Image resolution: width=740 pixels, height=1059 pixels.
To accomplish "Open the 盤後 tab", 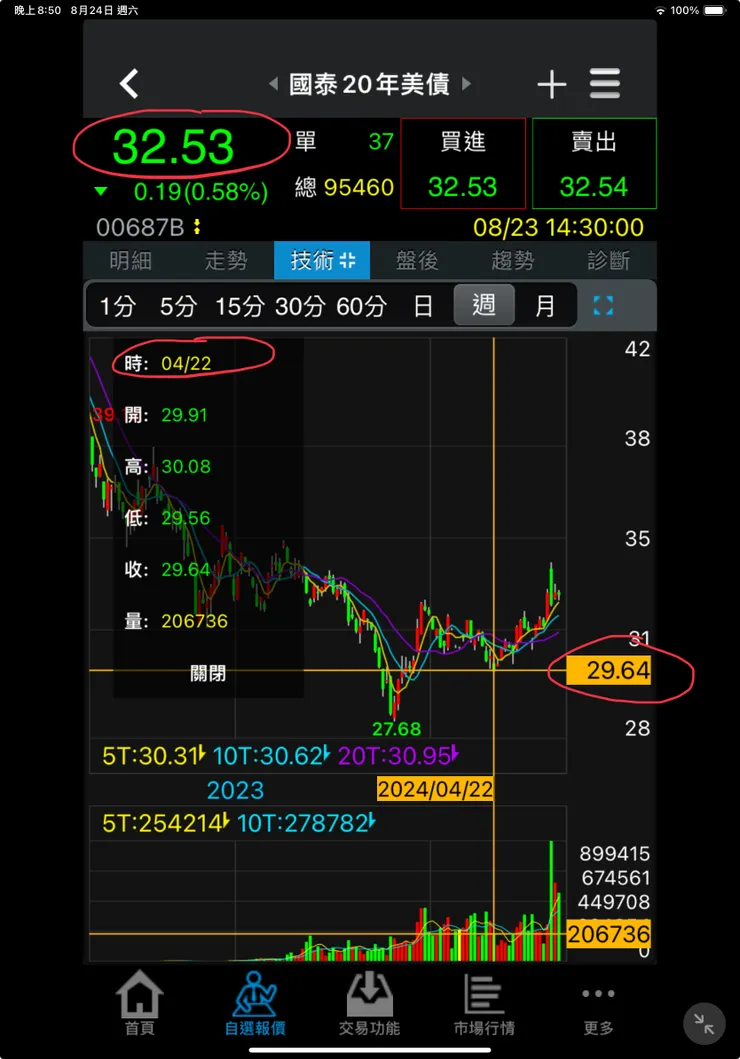I will pos(417,261).
